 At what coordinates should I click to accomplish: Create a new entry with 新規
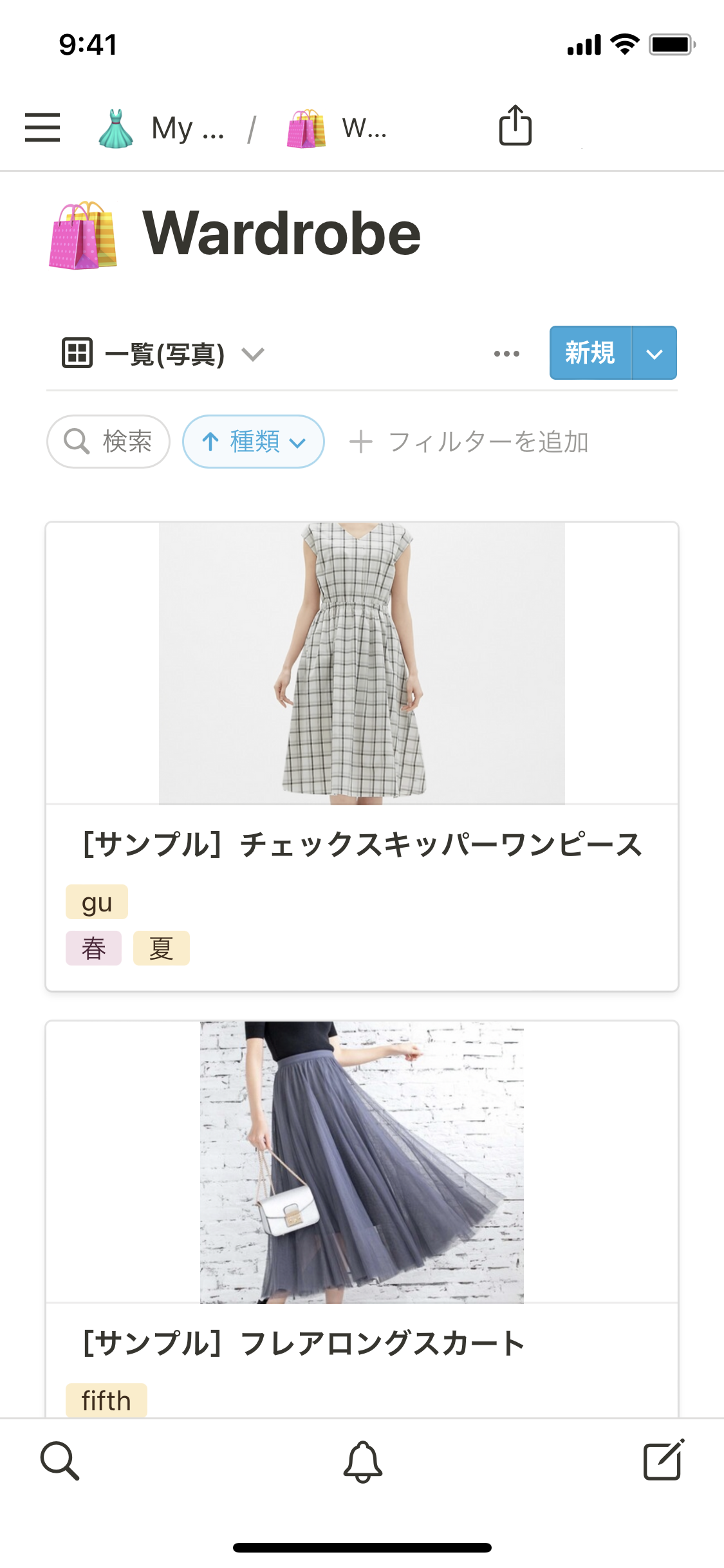coord(590,353)
